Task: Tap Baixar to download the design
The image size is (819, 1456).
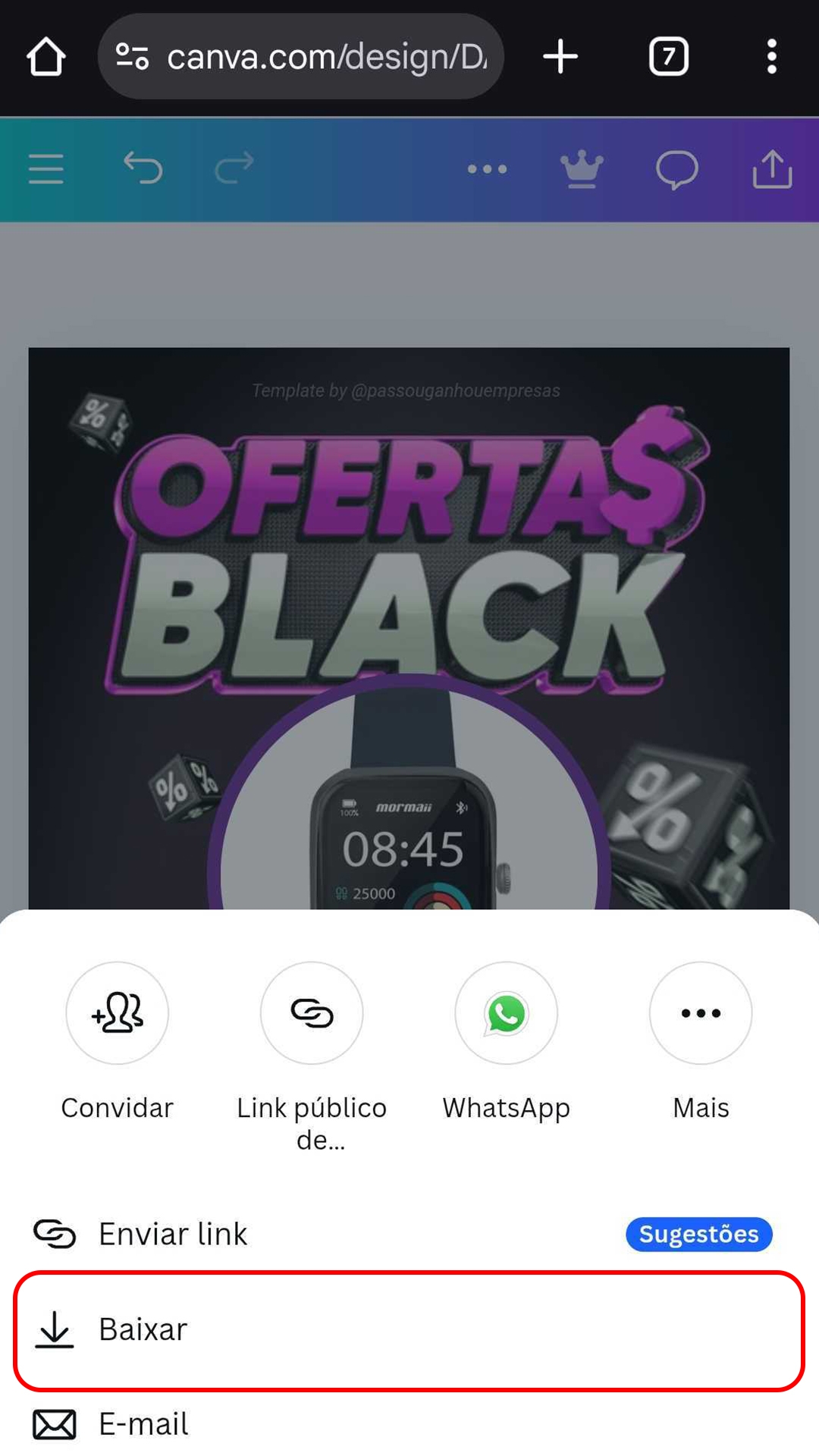Action: pyautogui.click(x=409, y=1330)
